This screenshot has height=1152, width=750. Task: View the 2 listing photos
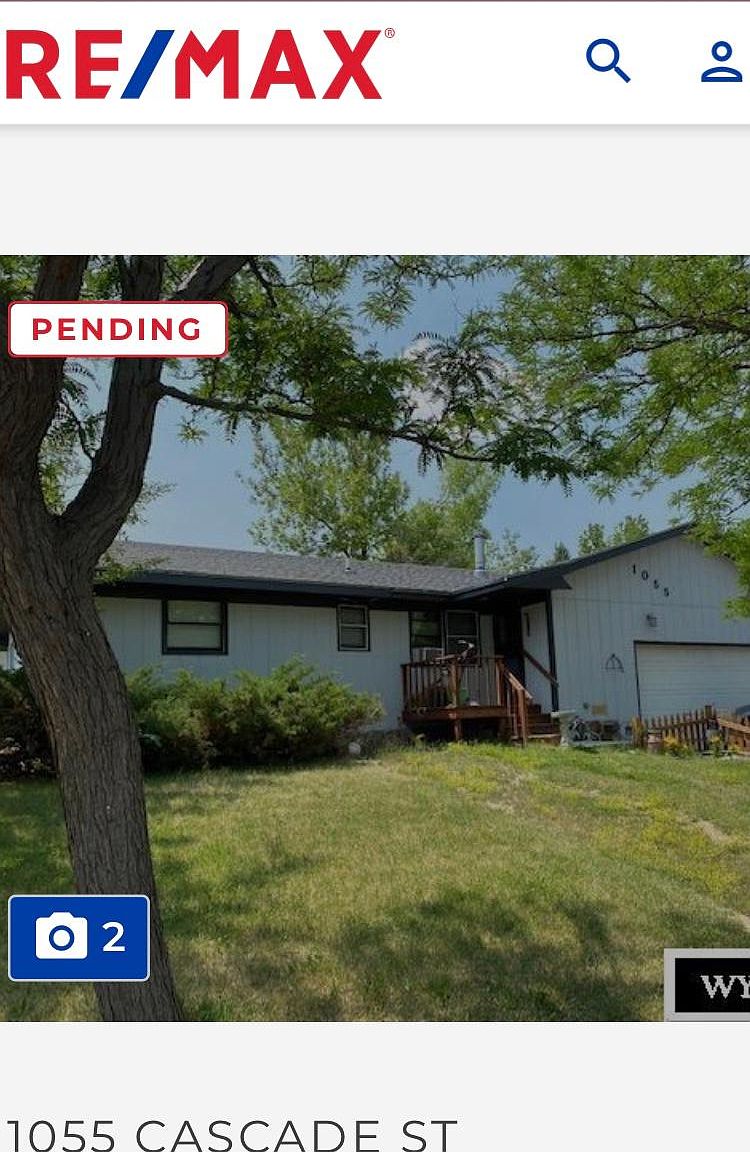79,938
